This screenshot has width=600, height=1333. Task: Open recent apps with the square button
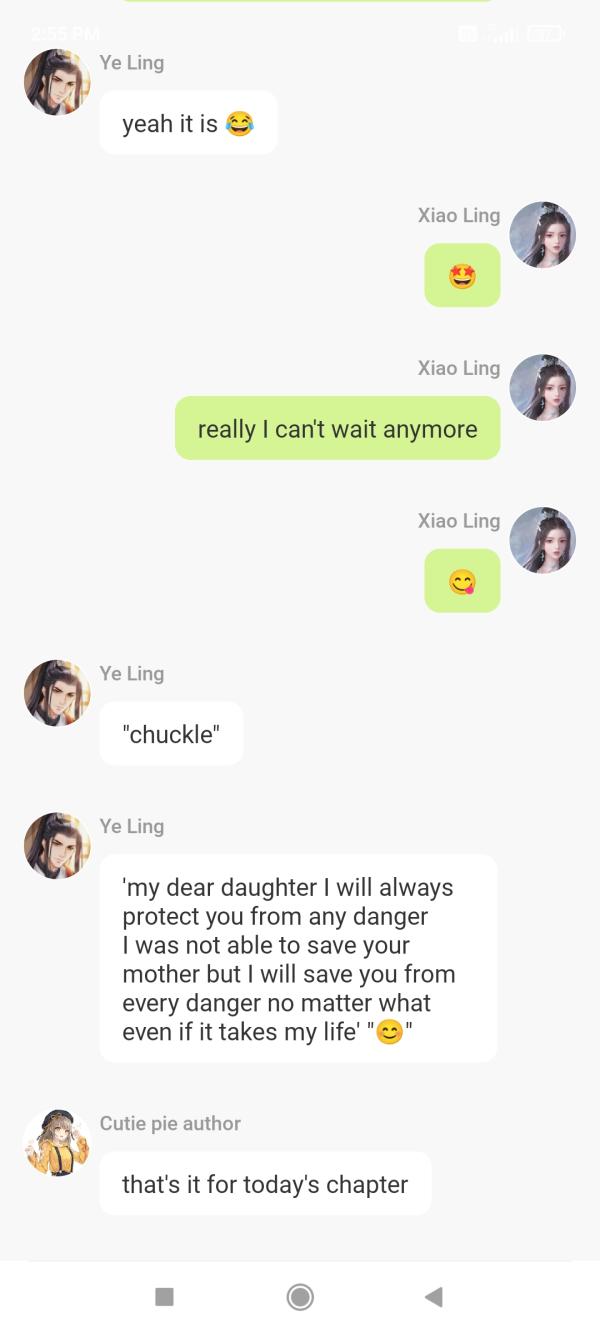click(165, 1297)
